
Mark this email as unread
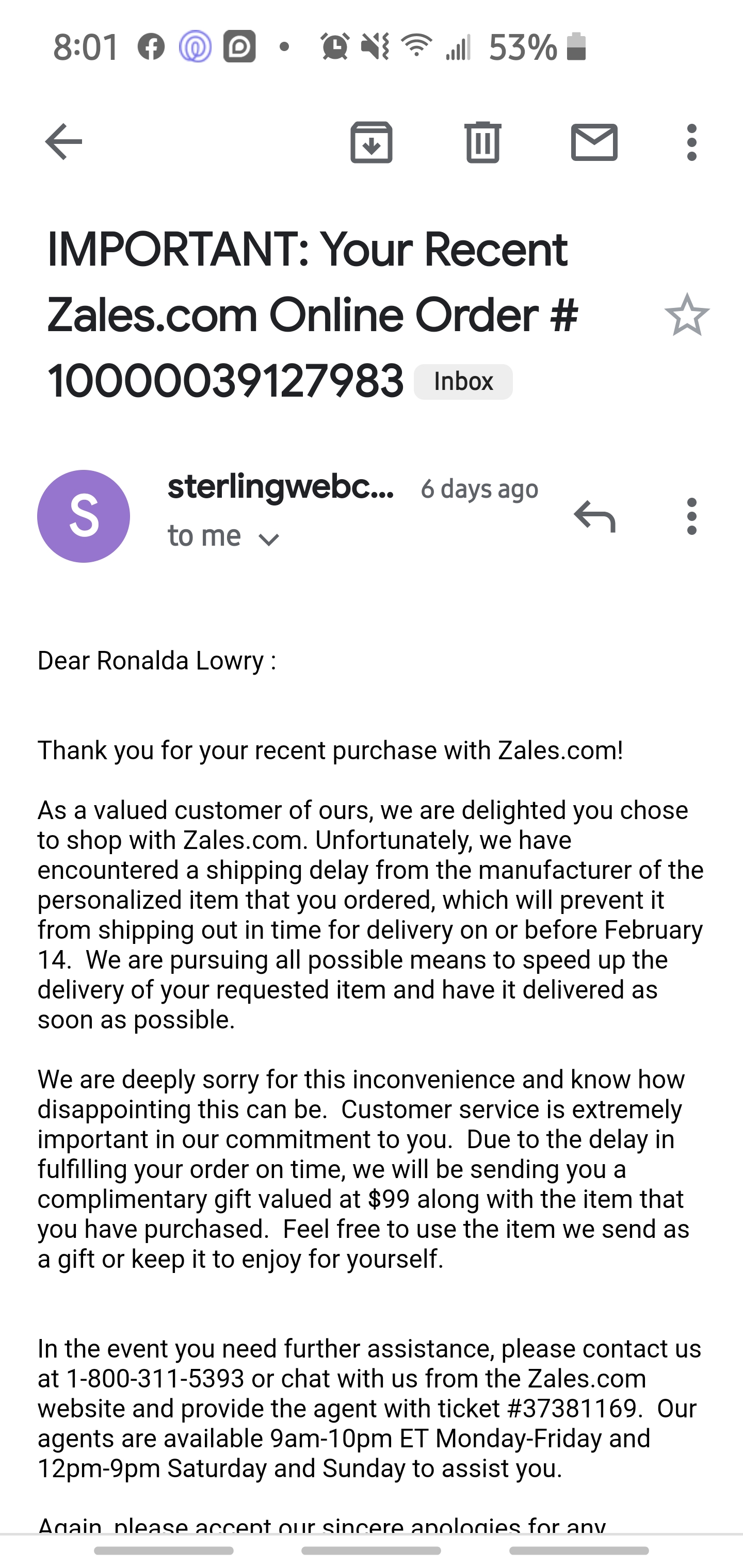point(594,142)
